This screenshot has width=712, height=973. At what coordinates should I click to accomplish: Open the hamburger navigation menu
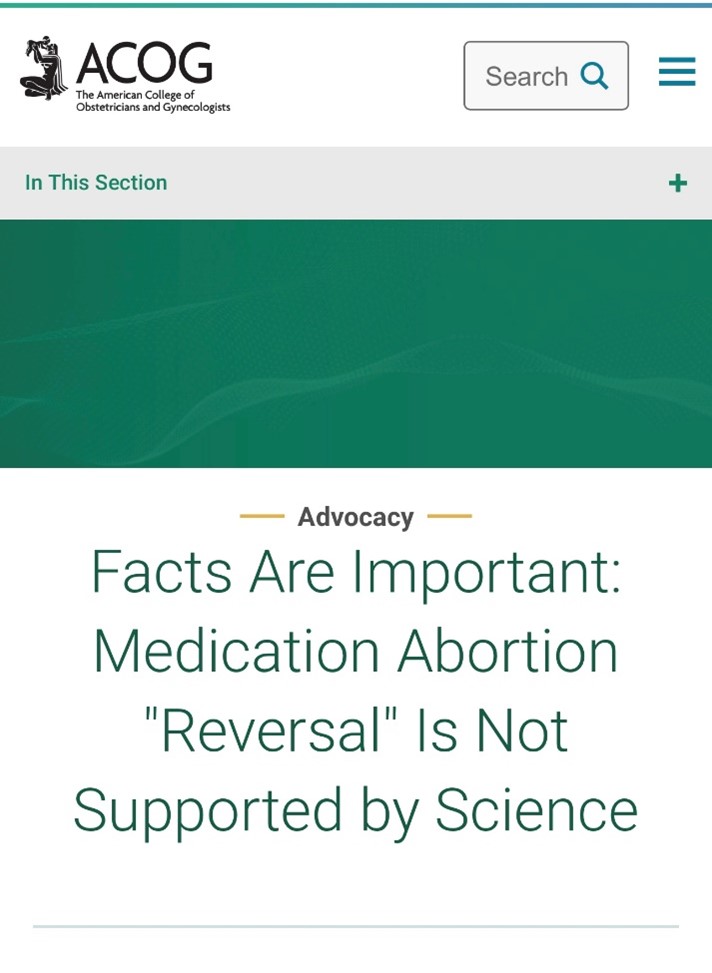[x=677, y=73]
